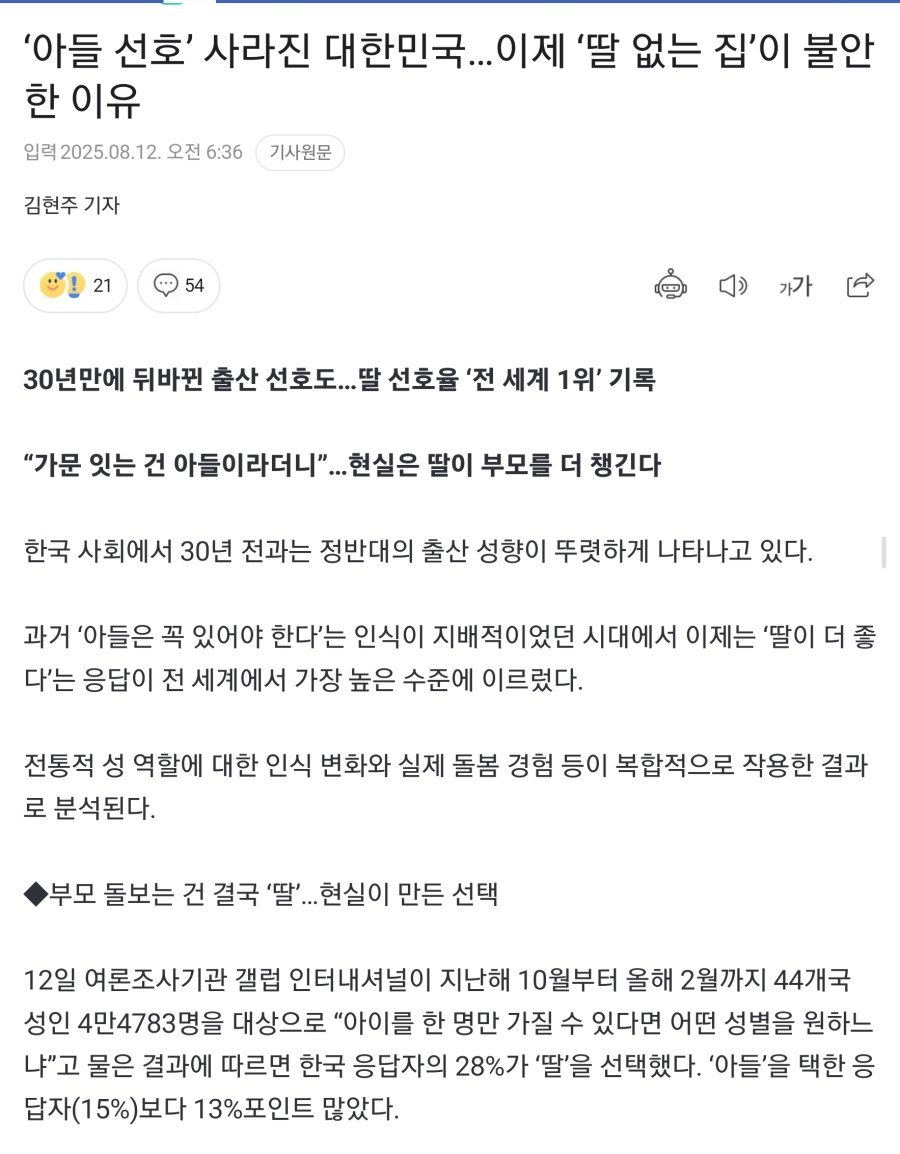Open the reactions button showing 21
This screenshot has width=900, height=1154.
[76, 285]
